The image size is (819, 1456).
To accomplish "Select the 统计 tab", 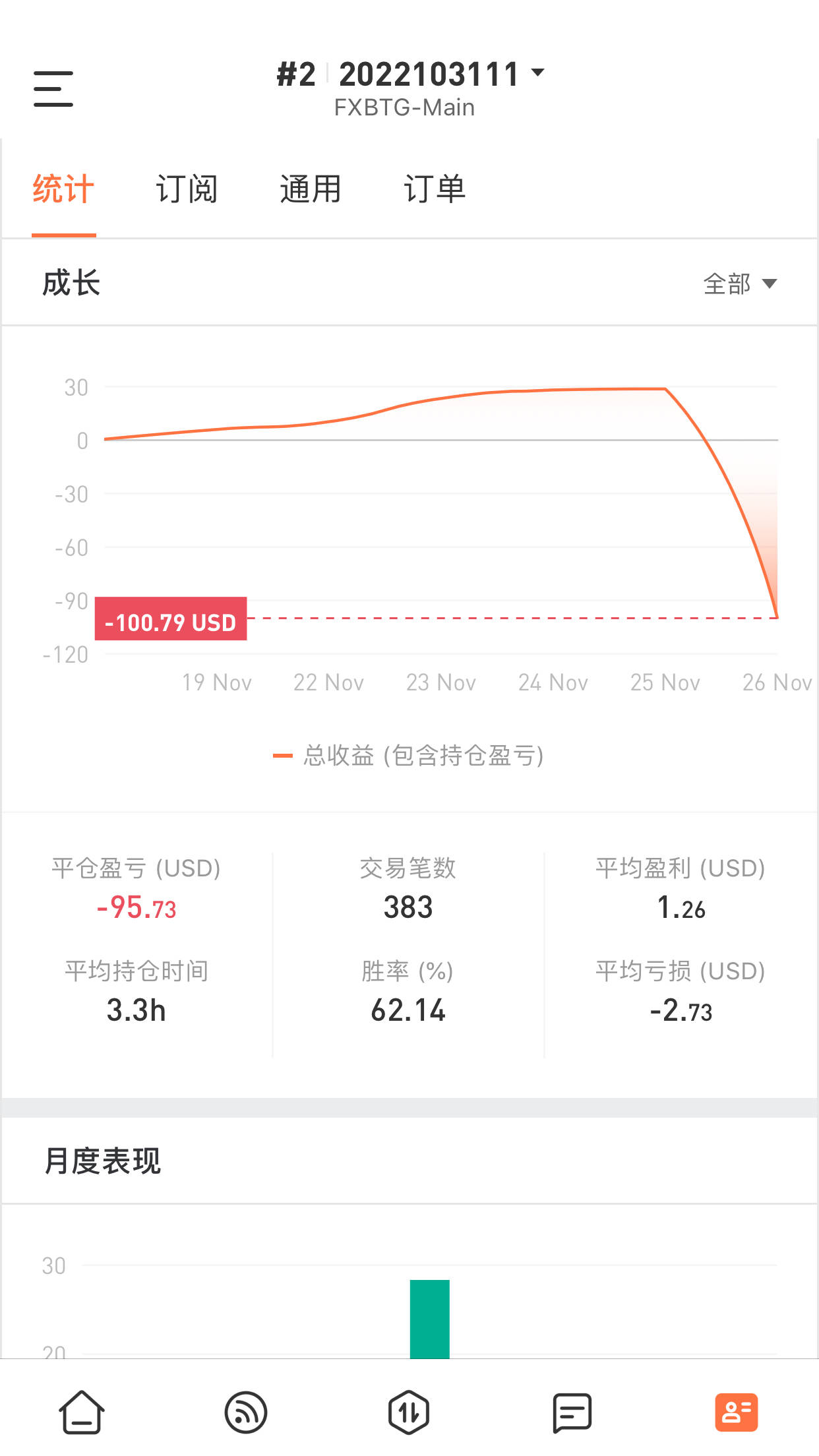I will click(63, 189).
